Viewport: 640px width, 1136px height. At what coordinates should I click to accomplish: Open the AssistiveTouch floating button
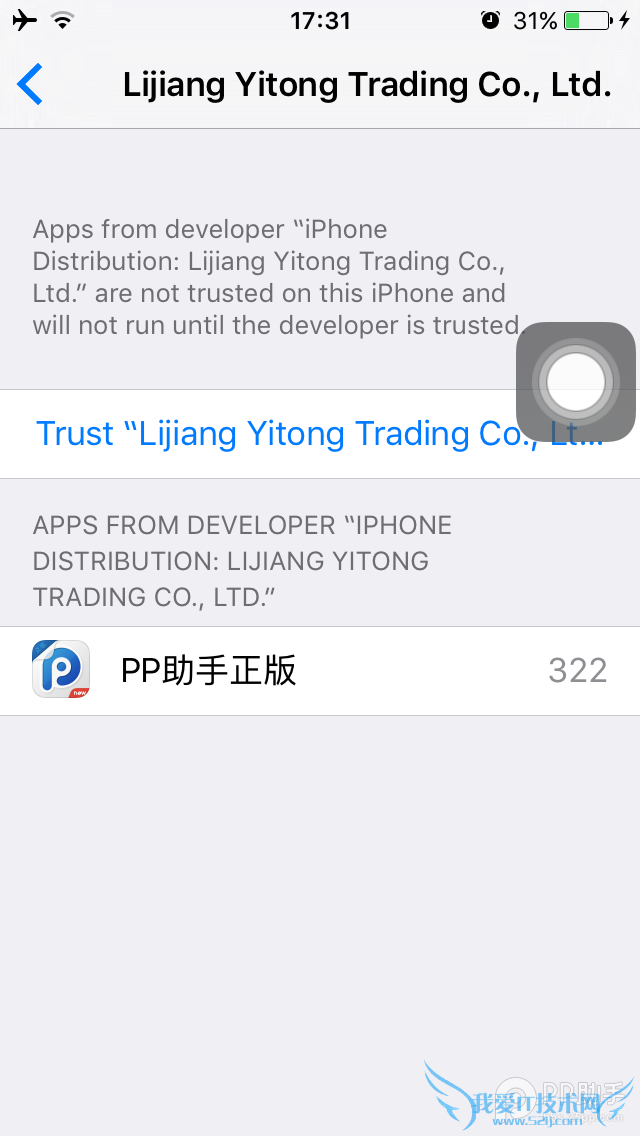tap(575, 382)
